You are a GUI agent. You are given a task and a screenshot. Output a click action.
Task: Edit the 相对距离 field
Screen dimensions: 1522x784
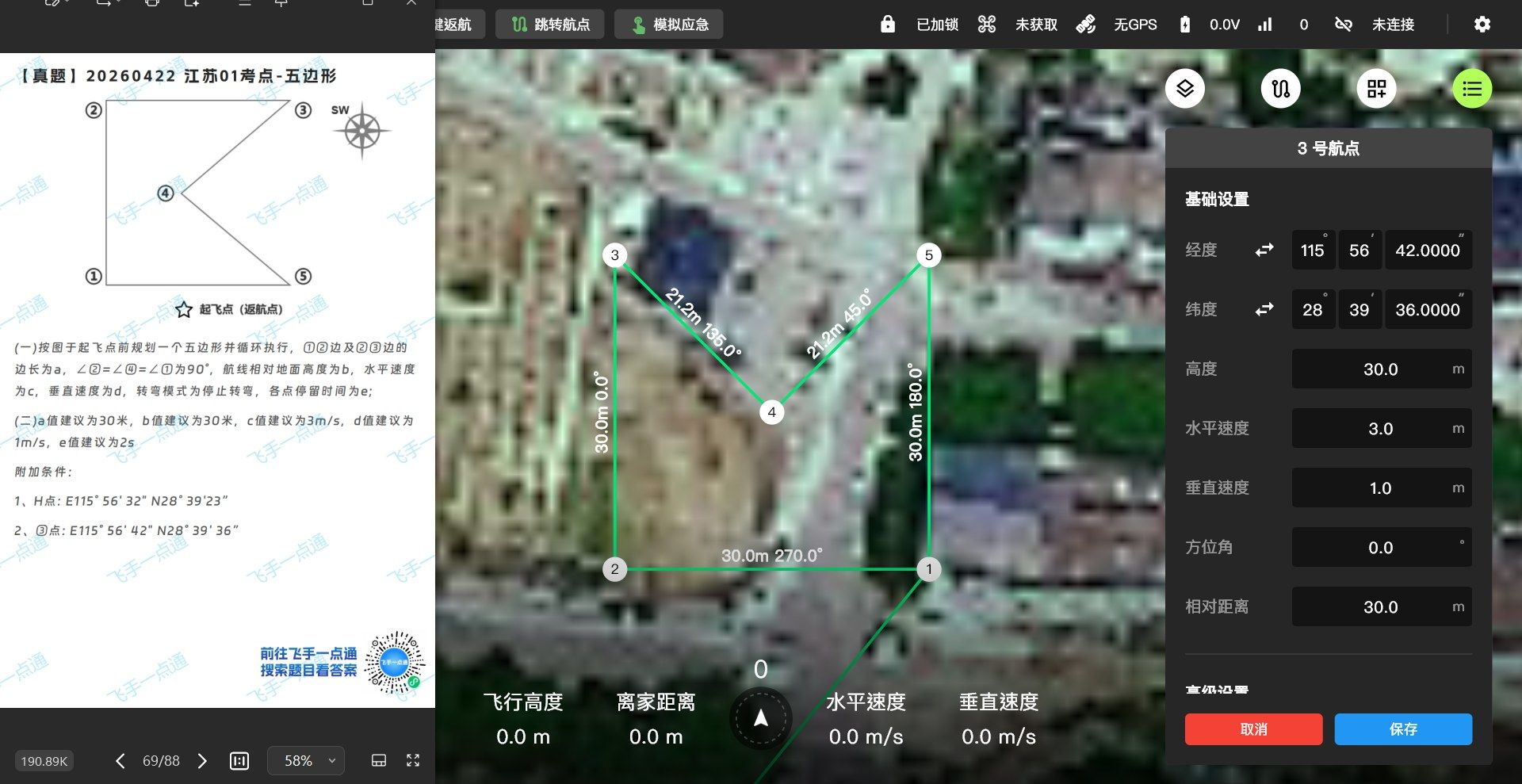[1382, 606]
